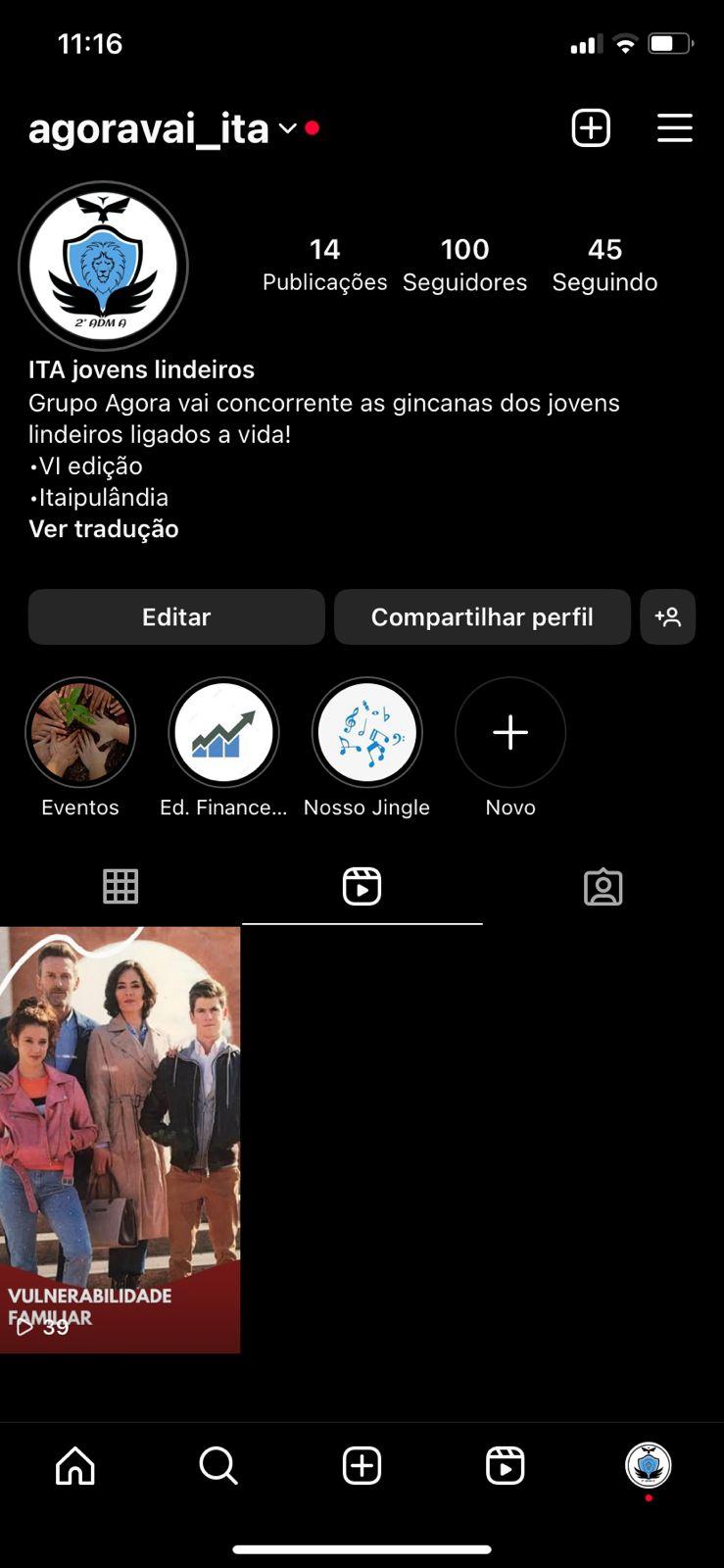The image size is (724, 1568).
Task: Go to the Home feed tab
Action: tap(75, 1466)
